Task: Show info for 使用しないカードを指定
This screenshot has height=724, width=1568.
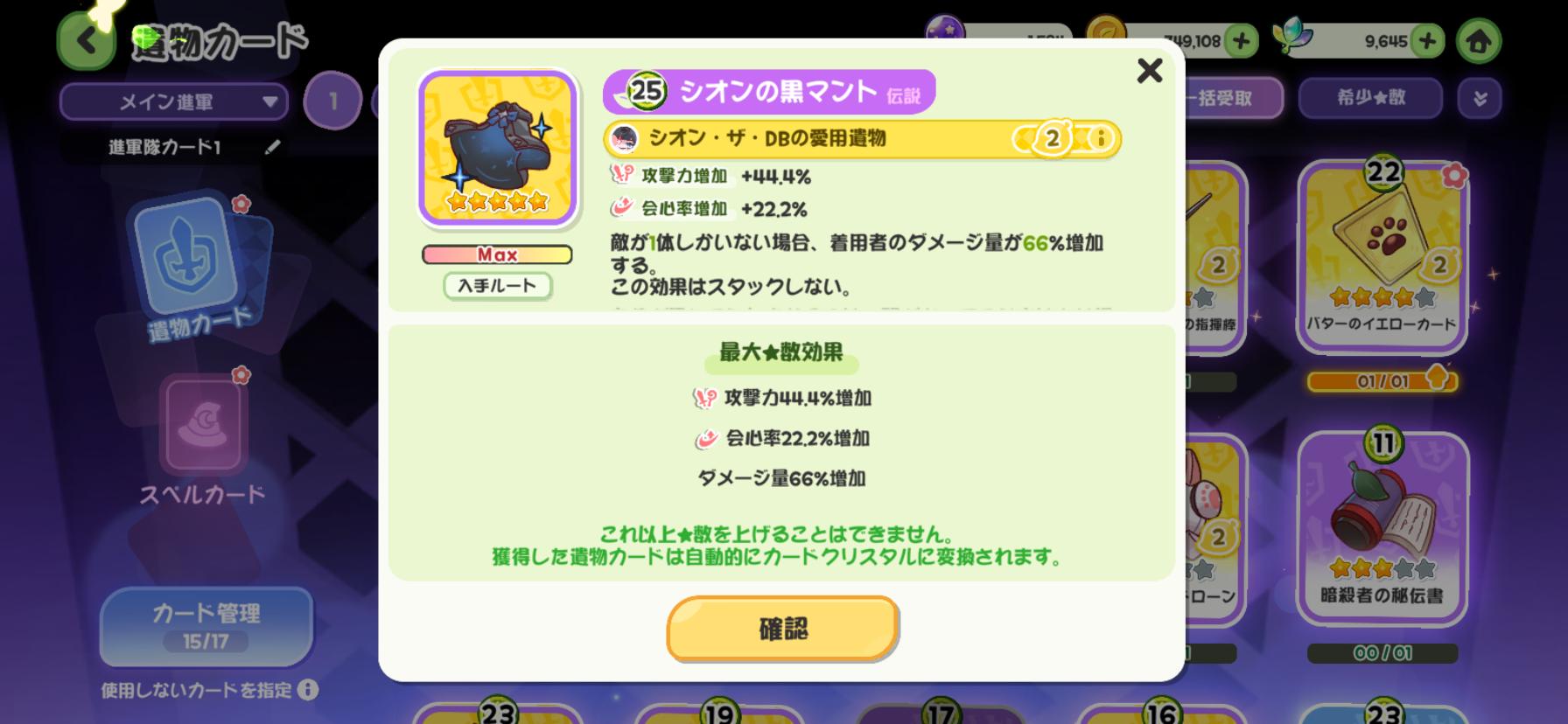Action: coord(308,690)
